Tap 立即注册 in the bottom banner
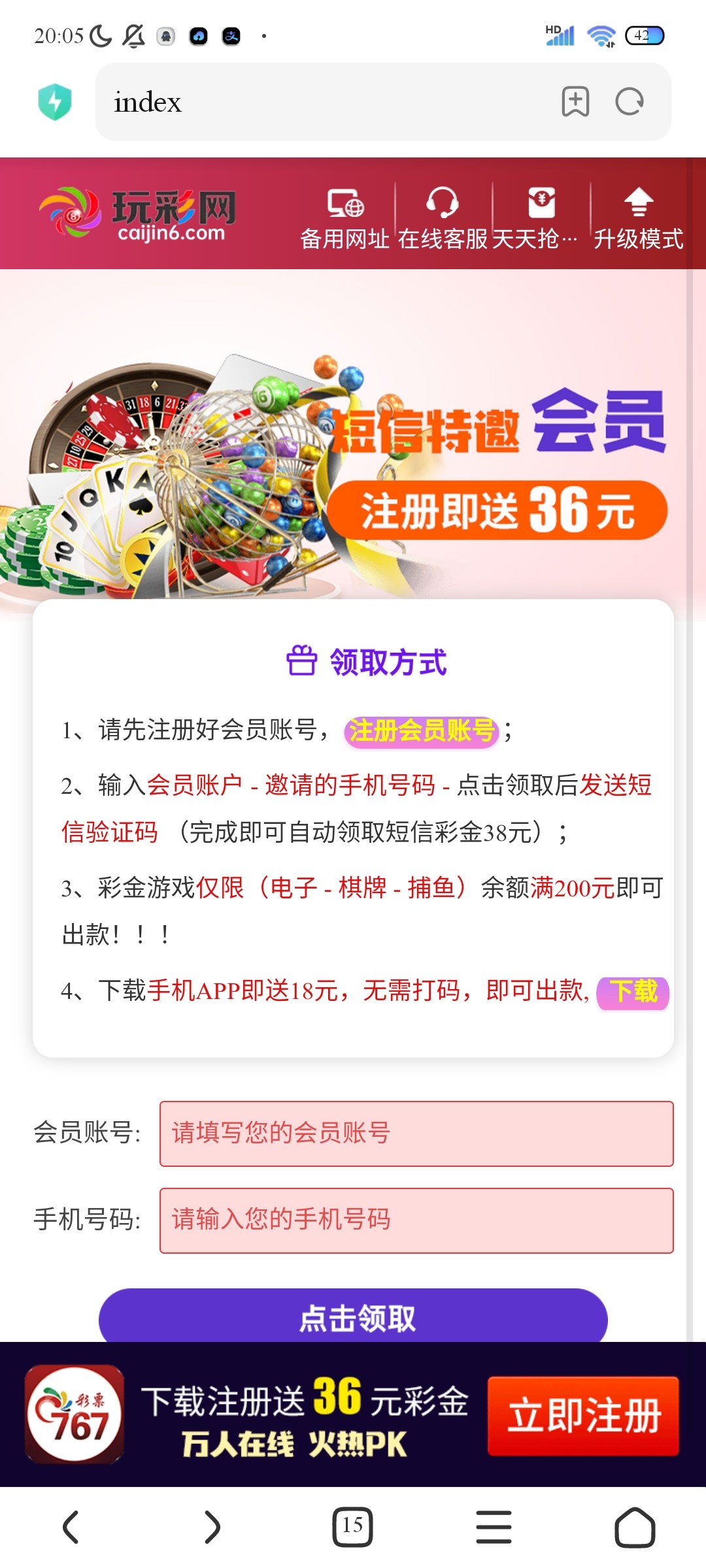Image resolution: width=706 pixels, height=1568 pixels. coord(583,1416)
